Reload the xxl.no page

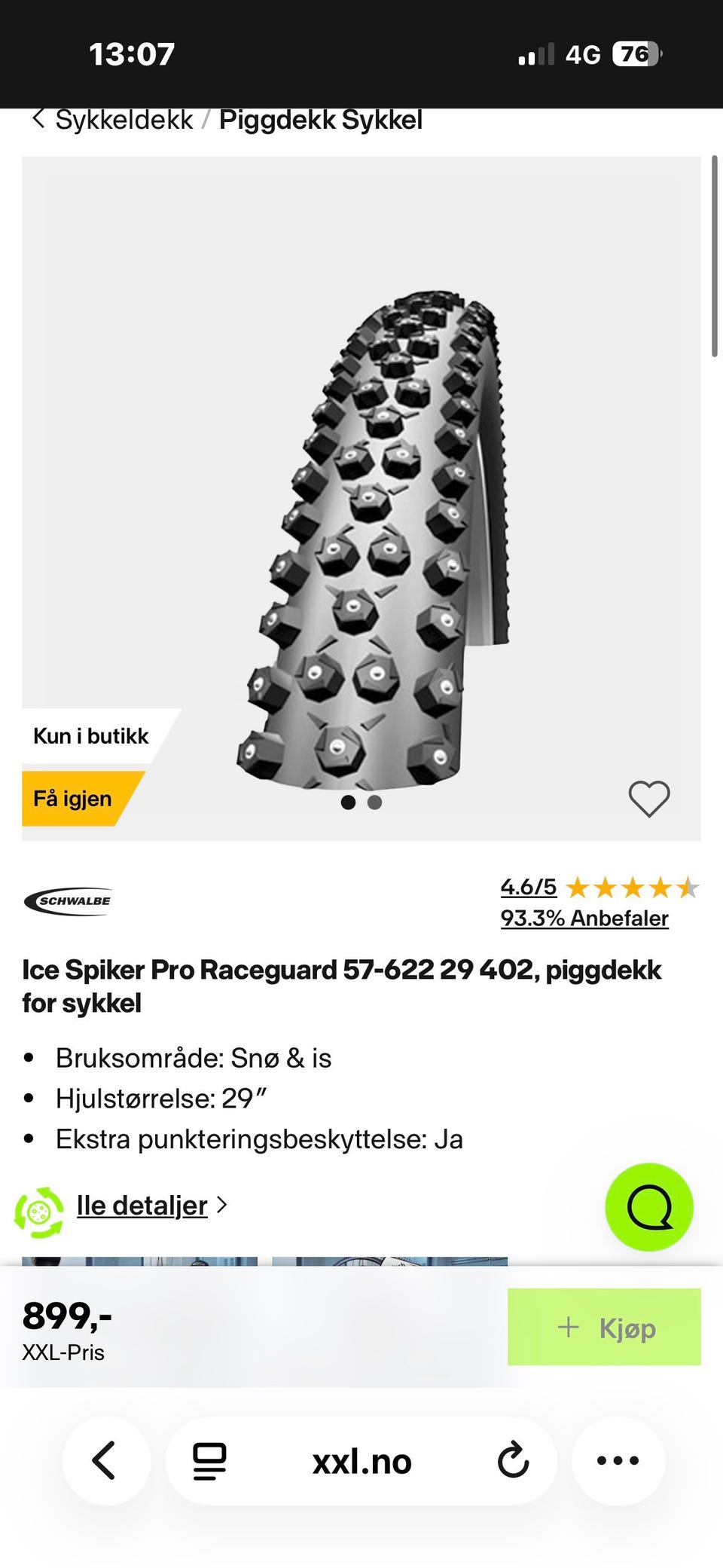514,1461
